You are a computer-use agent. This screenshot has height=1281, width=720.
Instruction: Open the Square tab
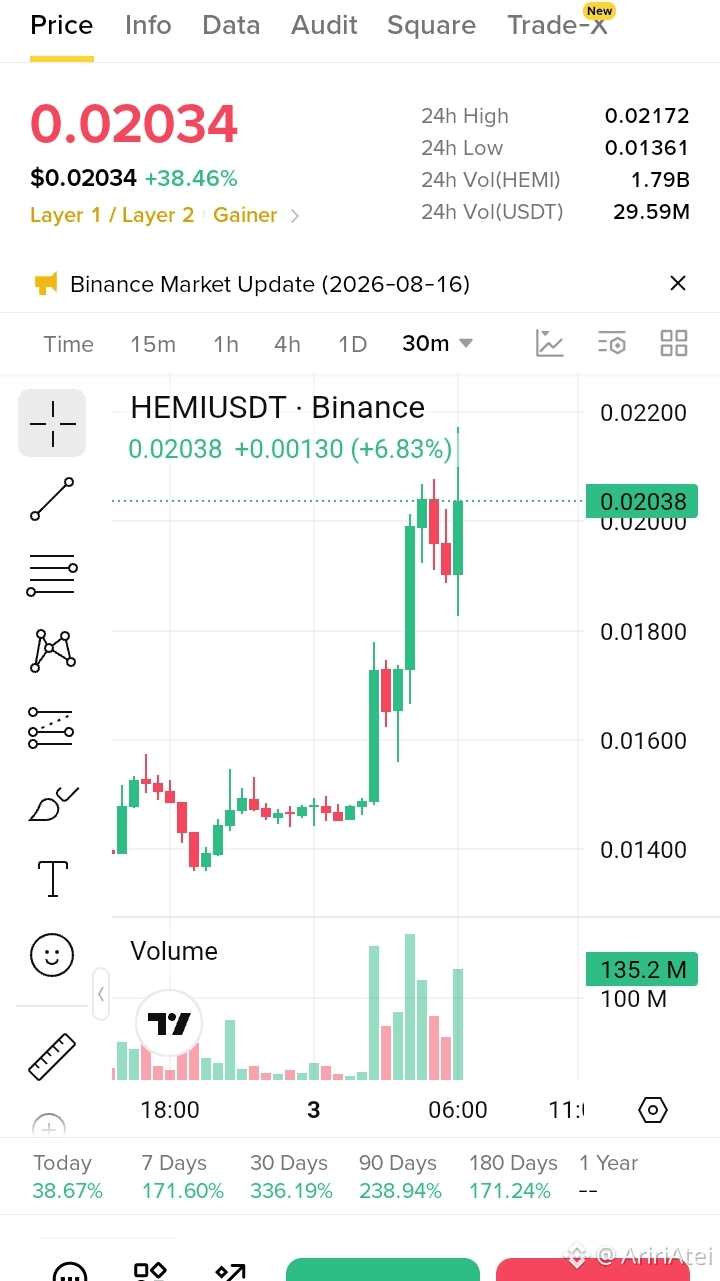coord(432,25)
